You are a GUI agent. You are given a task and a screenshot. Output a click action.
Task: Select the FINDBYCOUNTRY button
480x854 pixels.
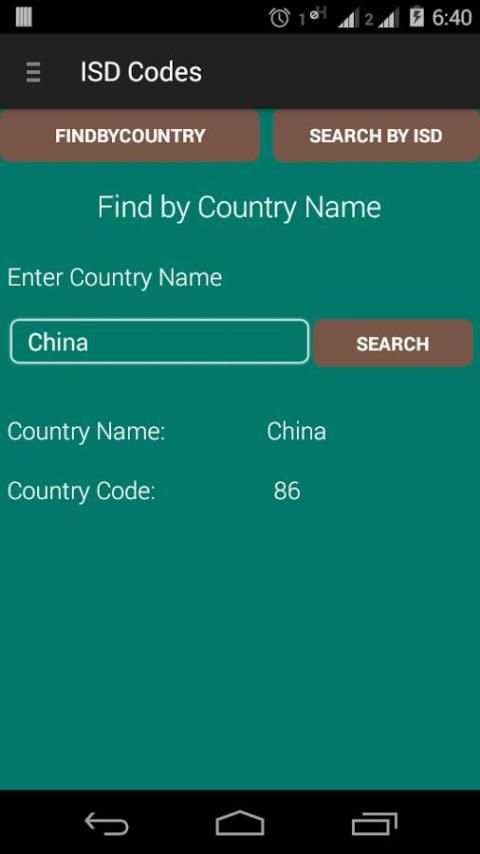tap(130, 136)
